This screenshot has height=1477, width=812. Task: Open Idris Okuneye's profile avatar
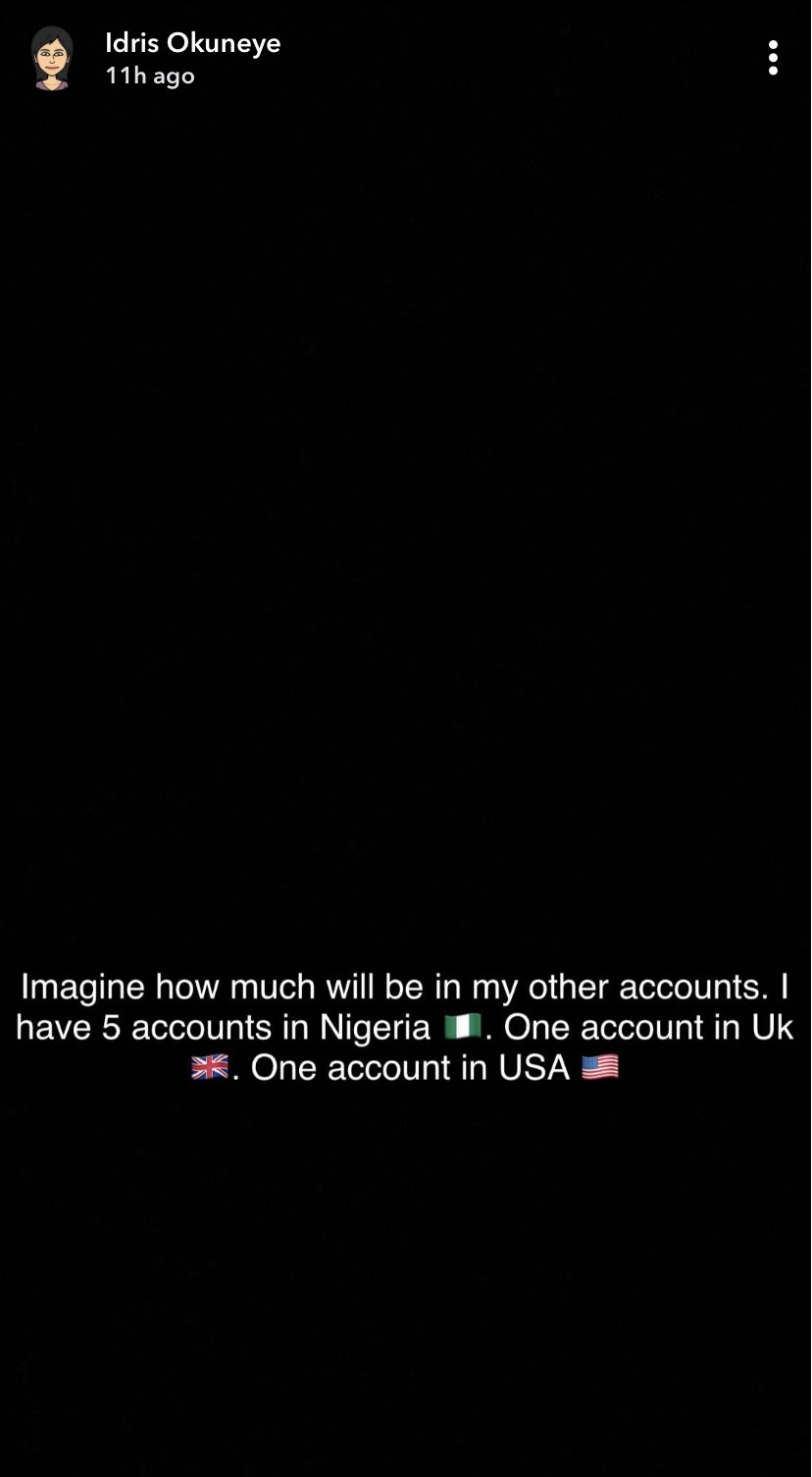point(52,59)
